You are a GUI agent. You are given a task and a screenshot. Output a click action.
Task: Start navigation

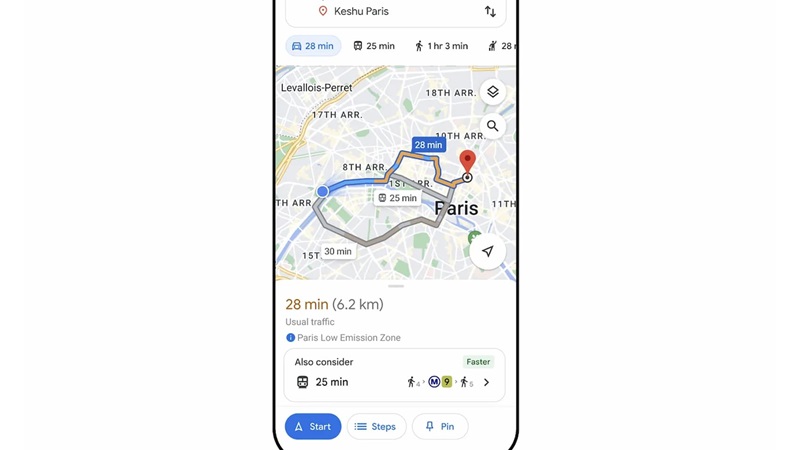313,427
